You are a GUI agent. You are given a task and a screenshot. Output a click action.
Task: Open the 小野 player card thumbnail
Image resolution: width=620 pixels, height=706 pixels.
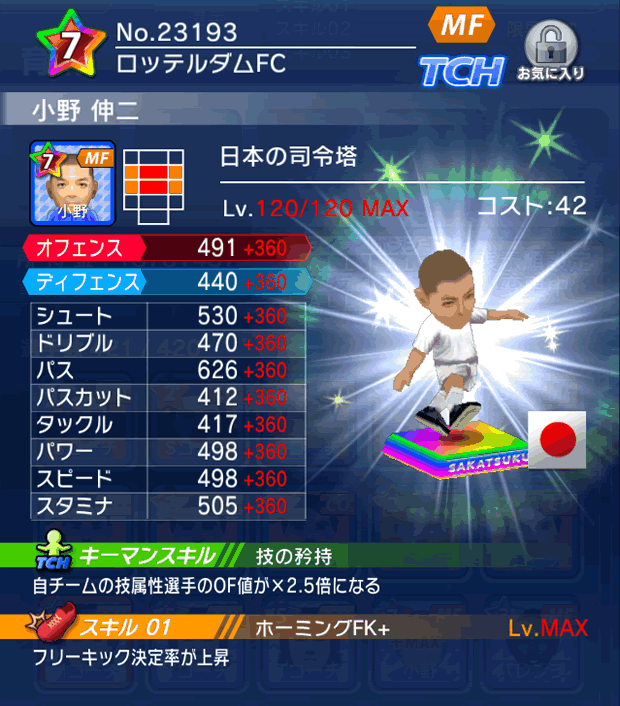[73, 182]
